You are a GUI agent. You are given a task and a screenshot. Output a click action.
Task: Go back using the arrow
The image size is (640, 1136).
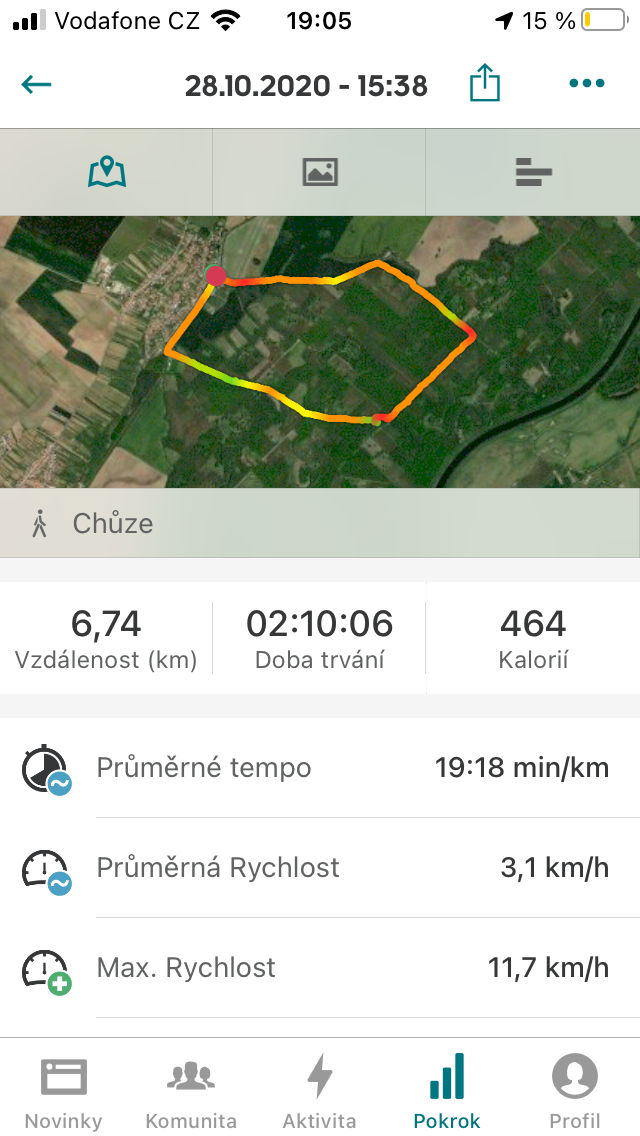coord(36,85)
